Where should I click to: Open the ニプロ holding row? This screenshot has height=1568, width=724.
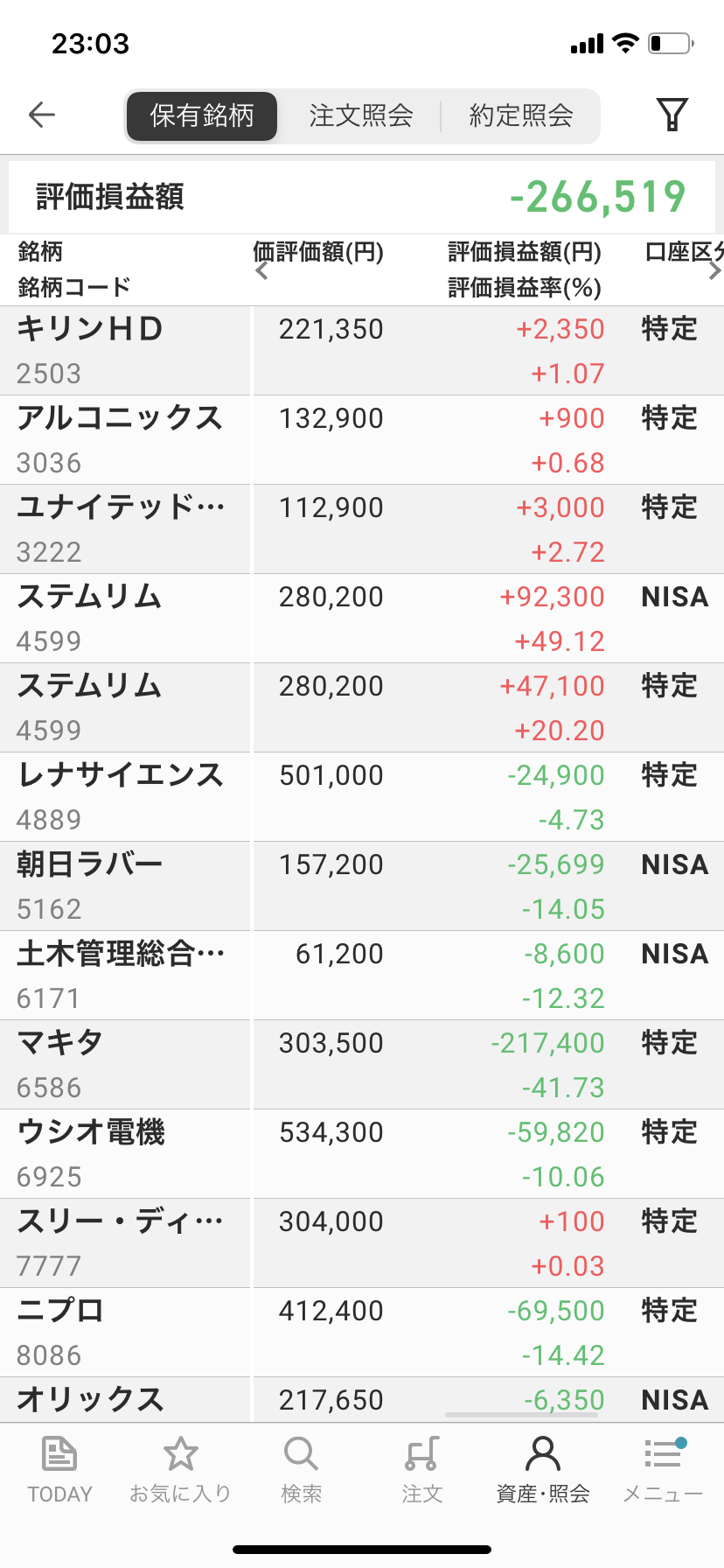[362, 1333]
